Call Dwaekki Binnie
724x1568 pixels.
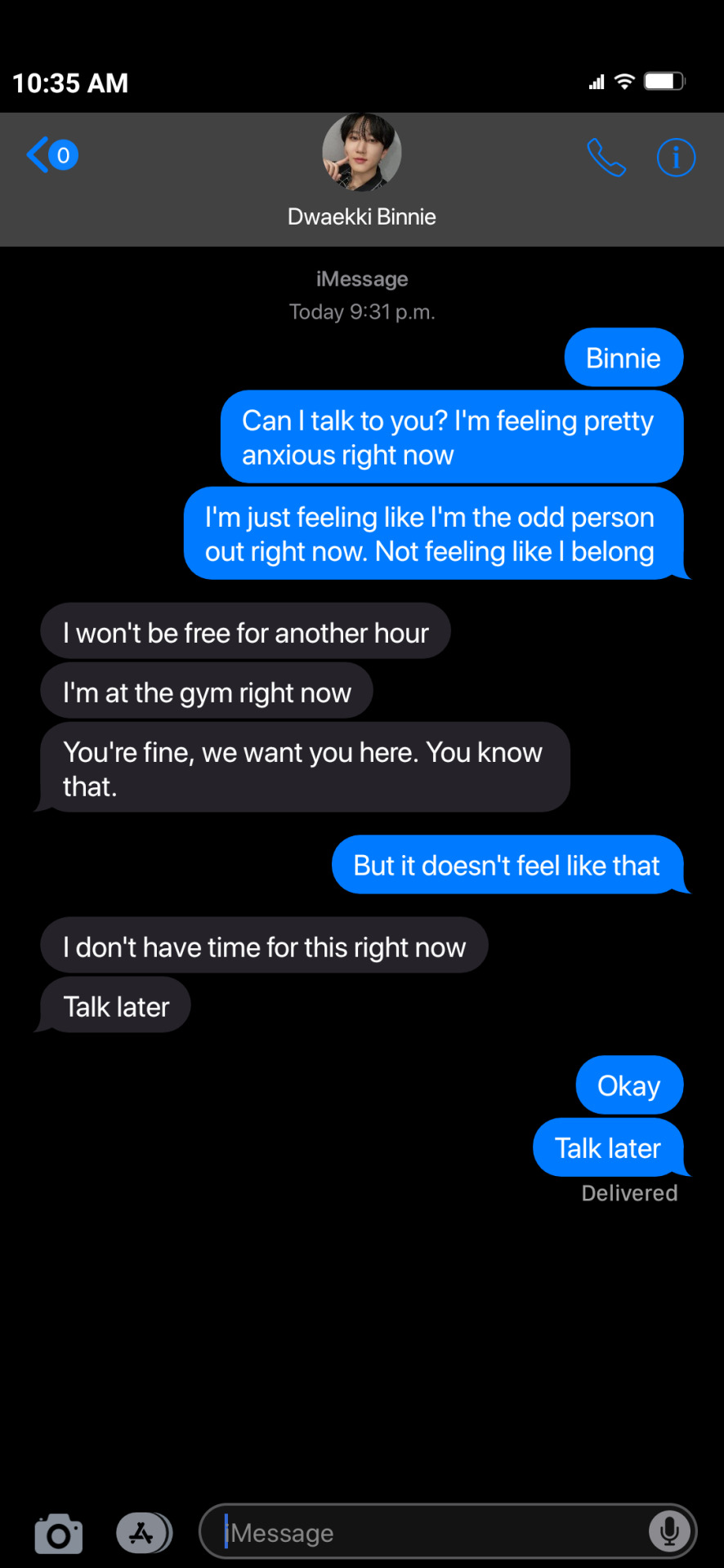pos(606,157)
